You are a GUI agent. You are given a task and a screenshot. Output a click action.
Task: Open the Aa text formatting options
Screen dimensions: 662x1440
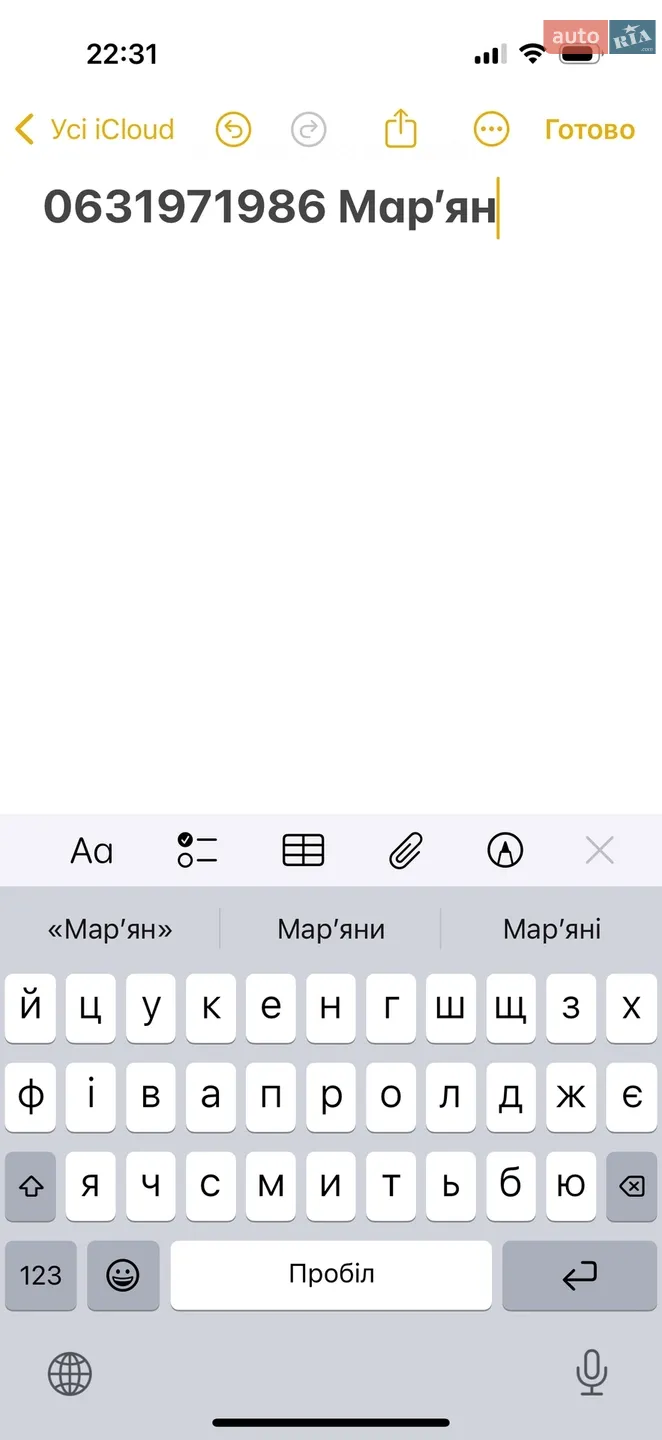pyautogui.click(x=92, y=851)
